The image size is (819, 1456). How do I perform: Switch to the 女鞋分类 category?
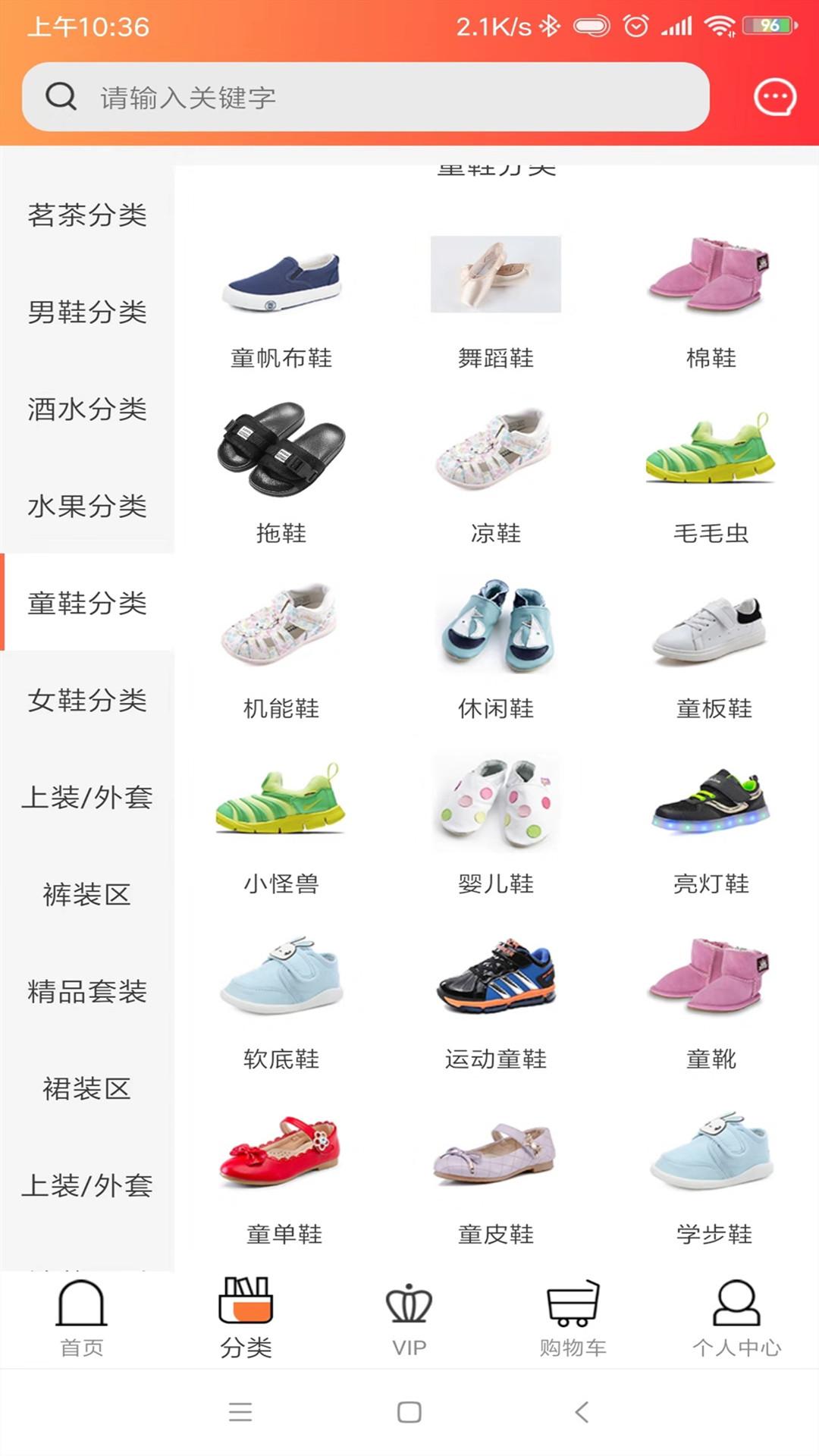point(87,701)
